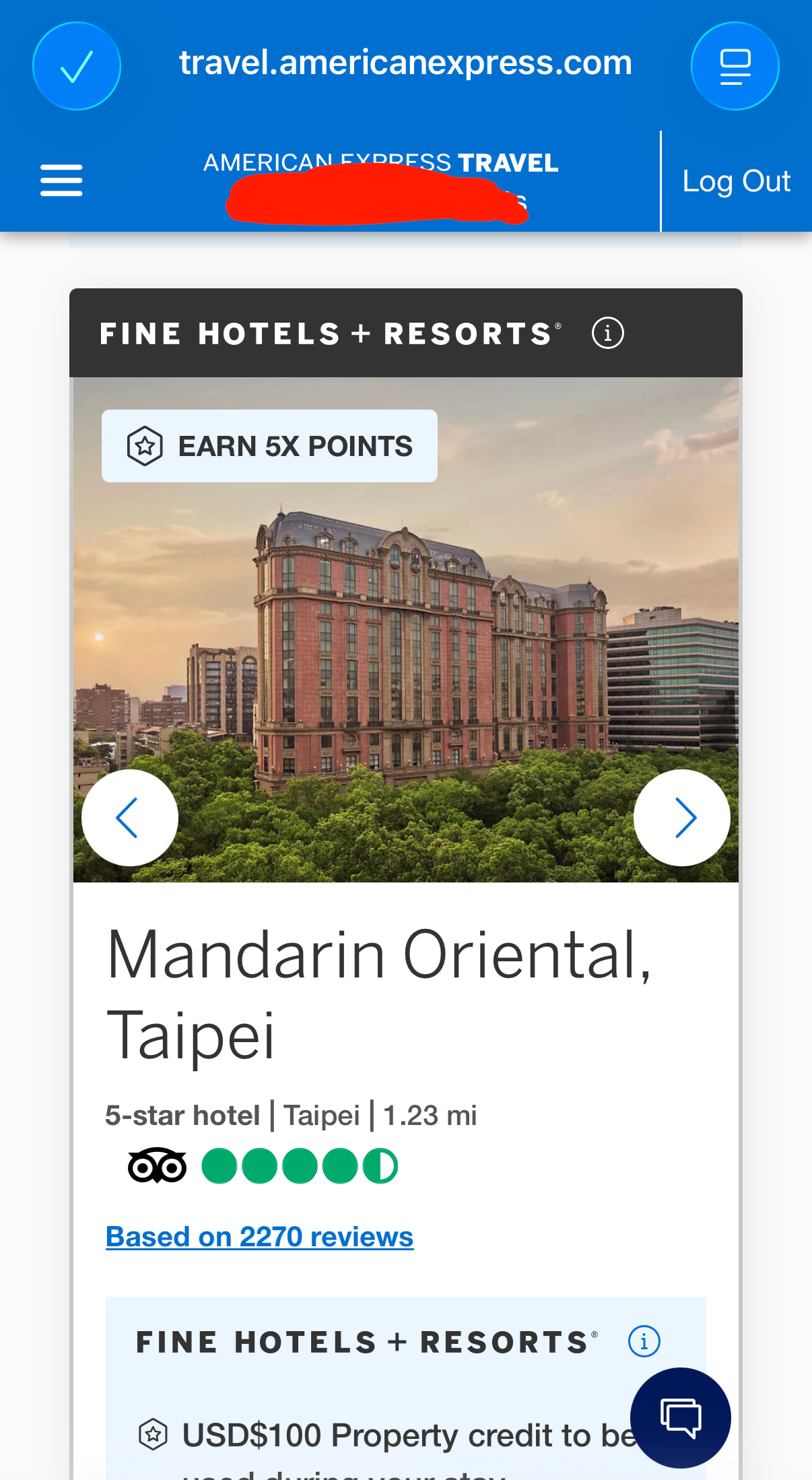Show info in the dark Fine Hotels header
812x1480 pixels.
coord(607,333)
